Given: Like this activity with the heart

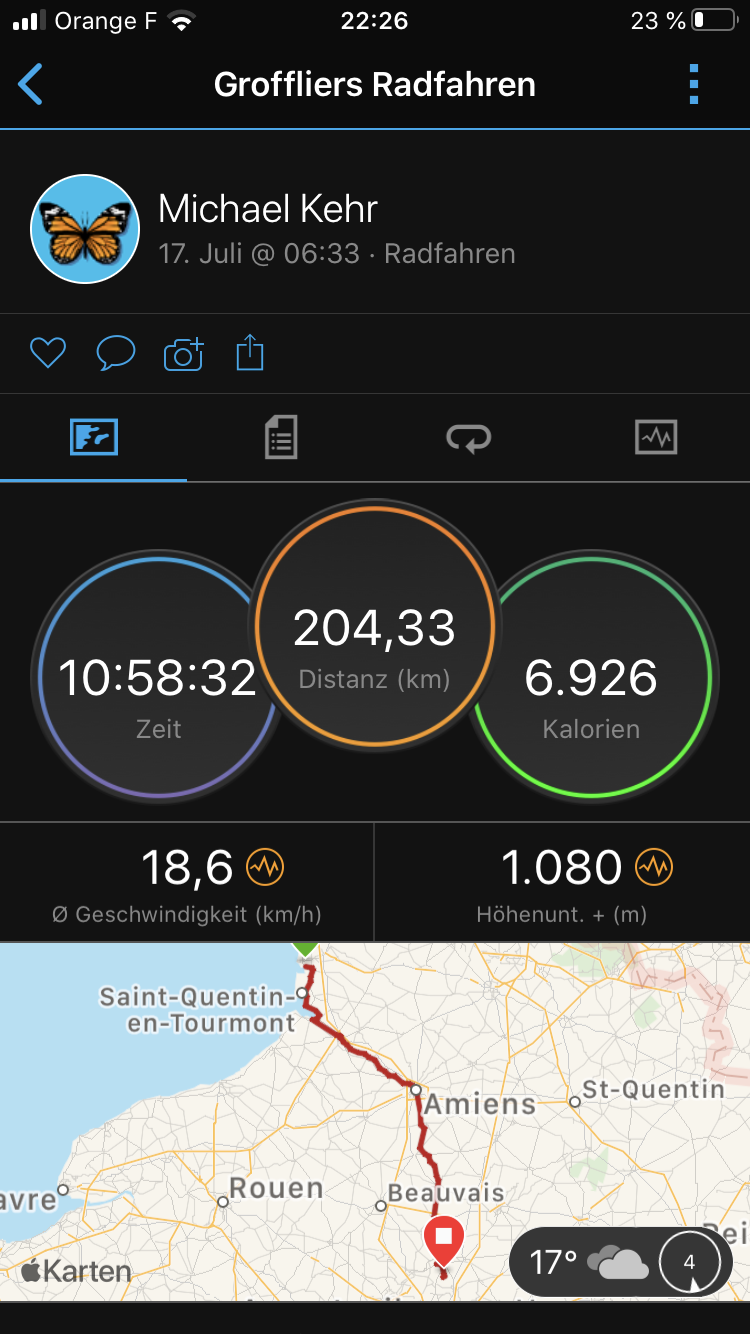Looking at the screenshot, I should [47, 353].
